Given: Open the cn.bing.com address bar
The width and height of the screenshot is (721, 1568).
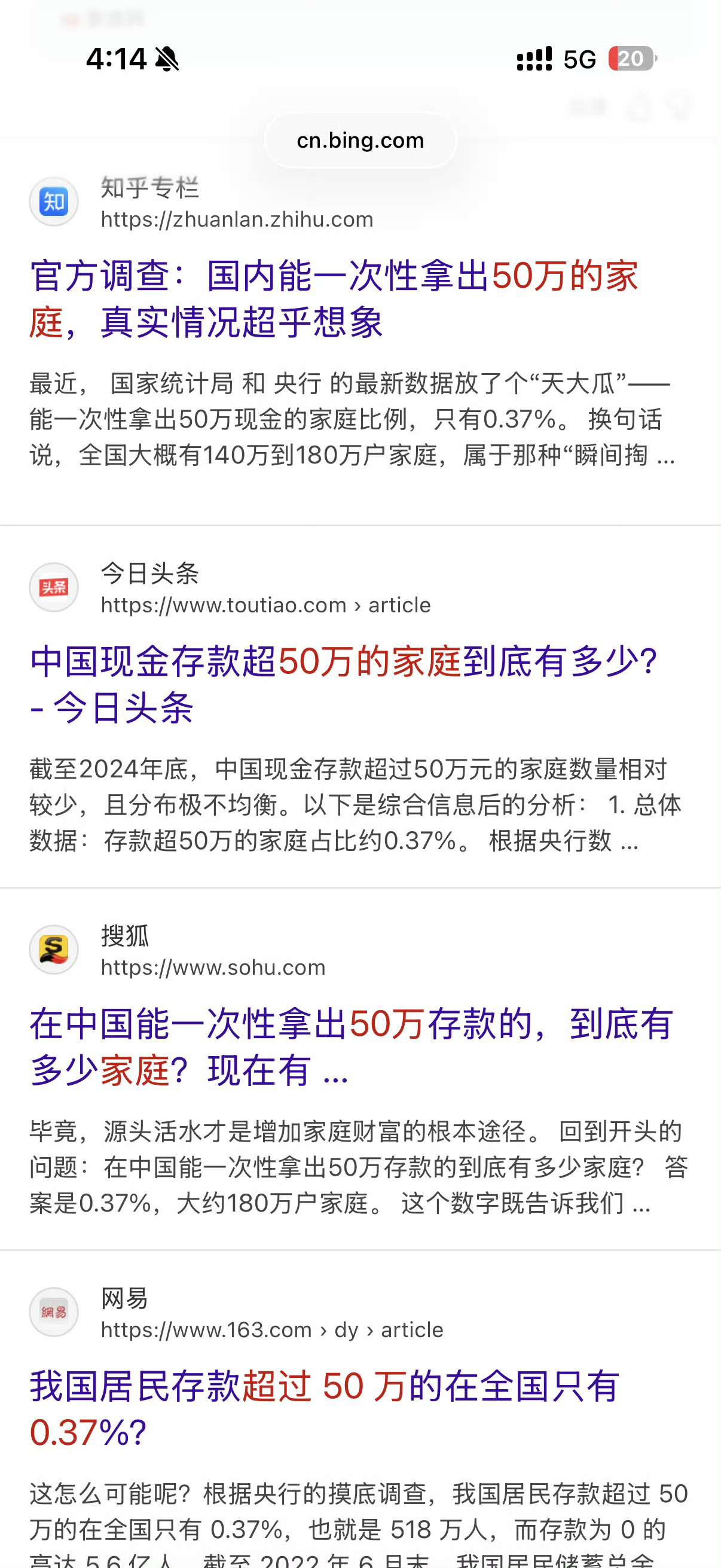Looking at the screenshot, I should [360, 141].
